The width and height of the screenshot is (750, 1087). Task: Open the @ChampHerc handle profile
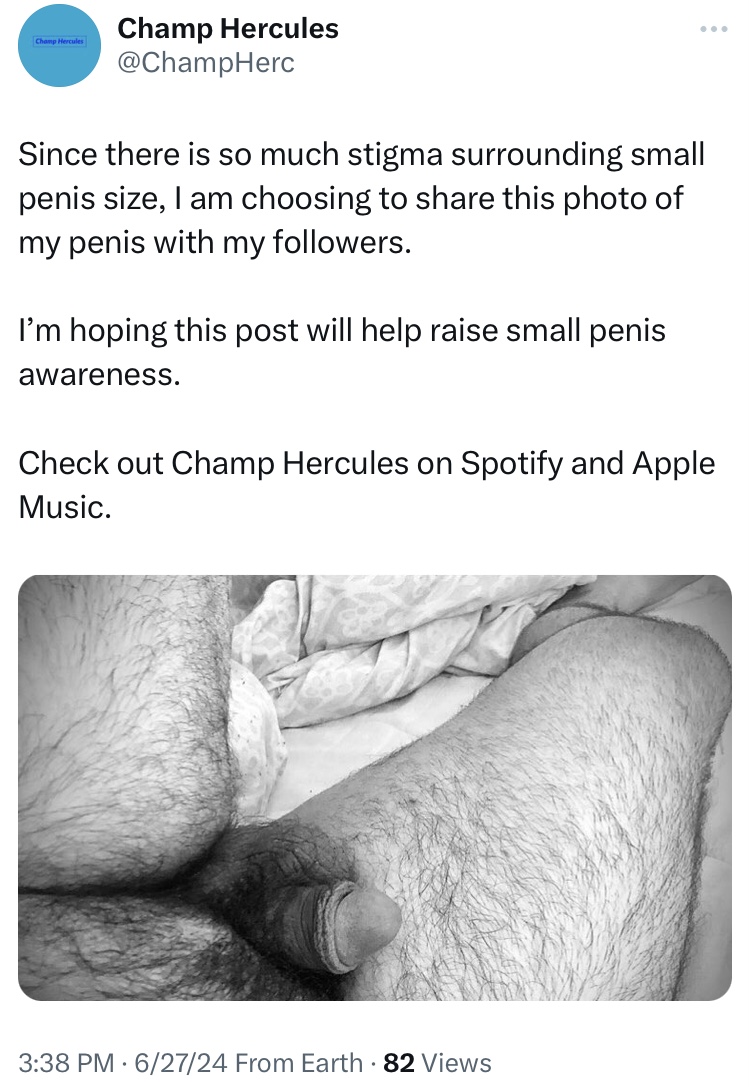(x=206, y=64)
